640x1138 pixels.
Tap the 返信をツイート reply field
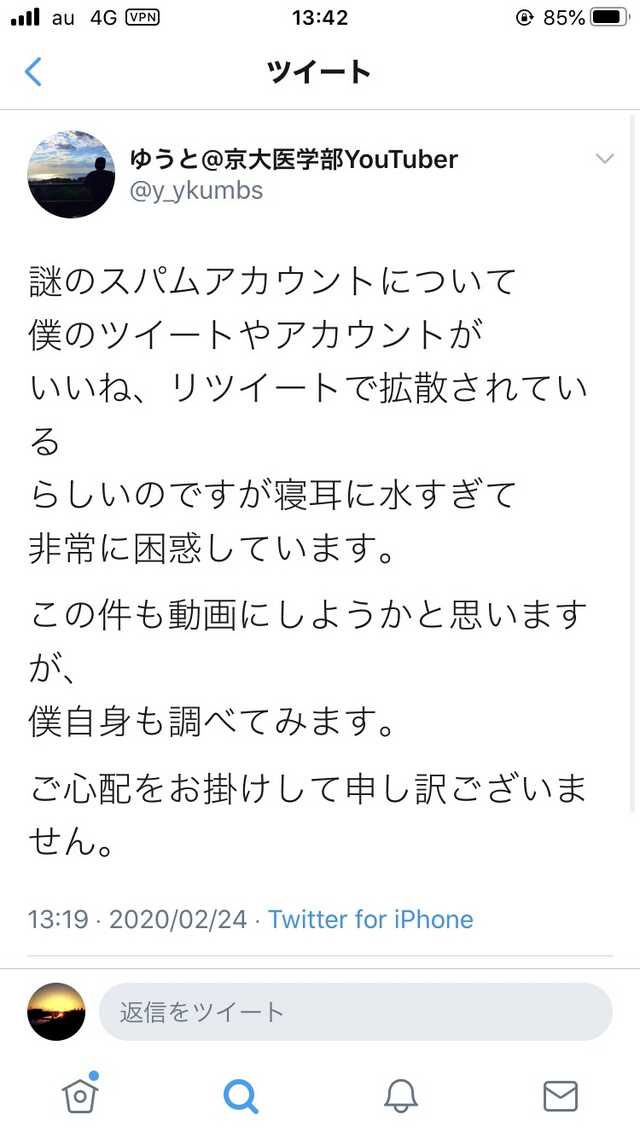[355, 1012]
